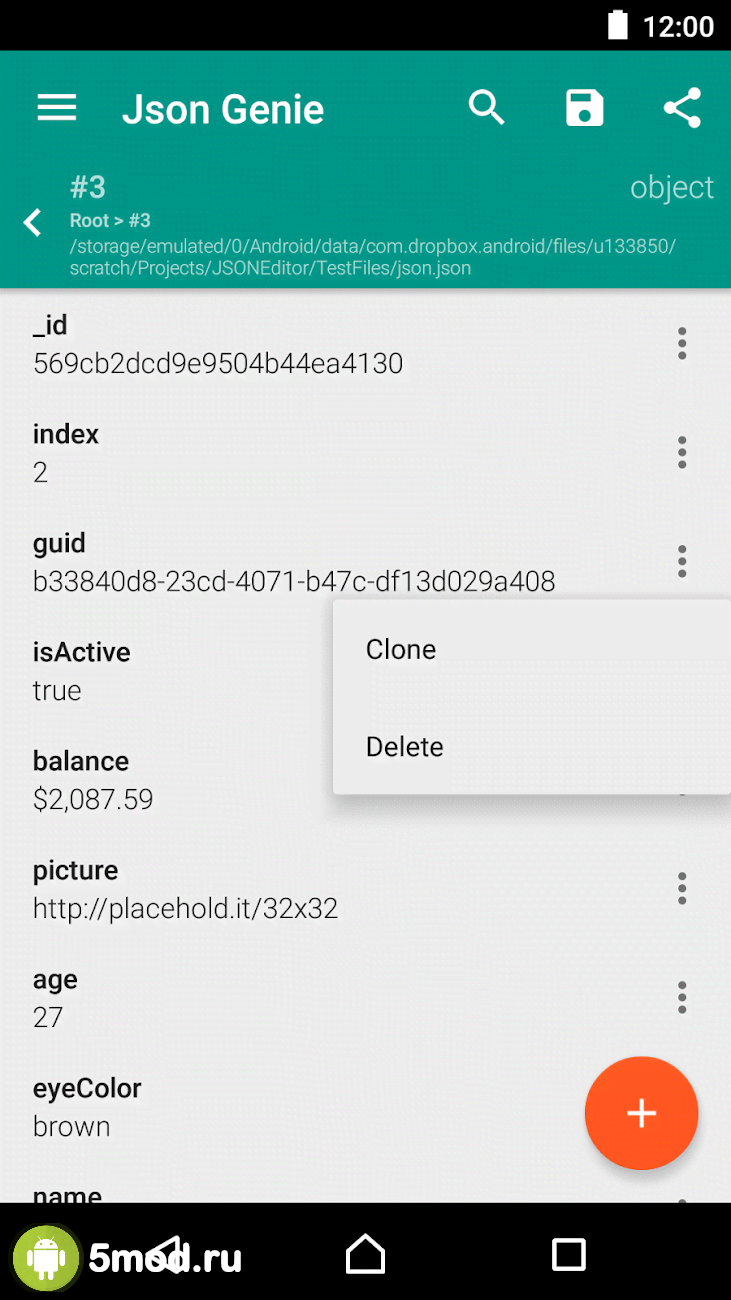Viewport: 731px width, 1300px height.
Task: Go to the Android home screen
Action: 365,1253
